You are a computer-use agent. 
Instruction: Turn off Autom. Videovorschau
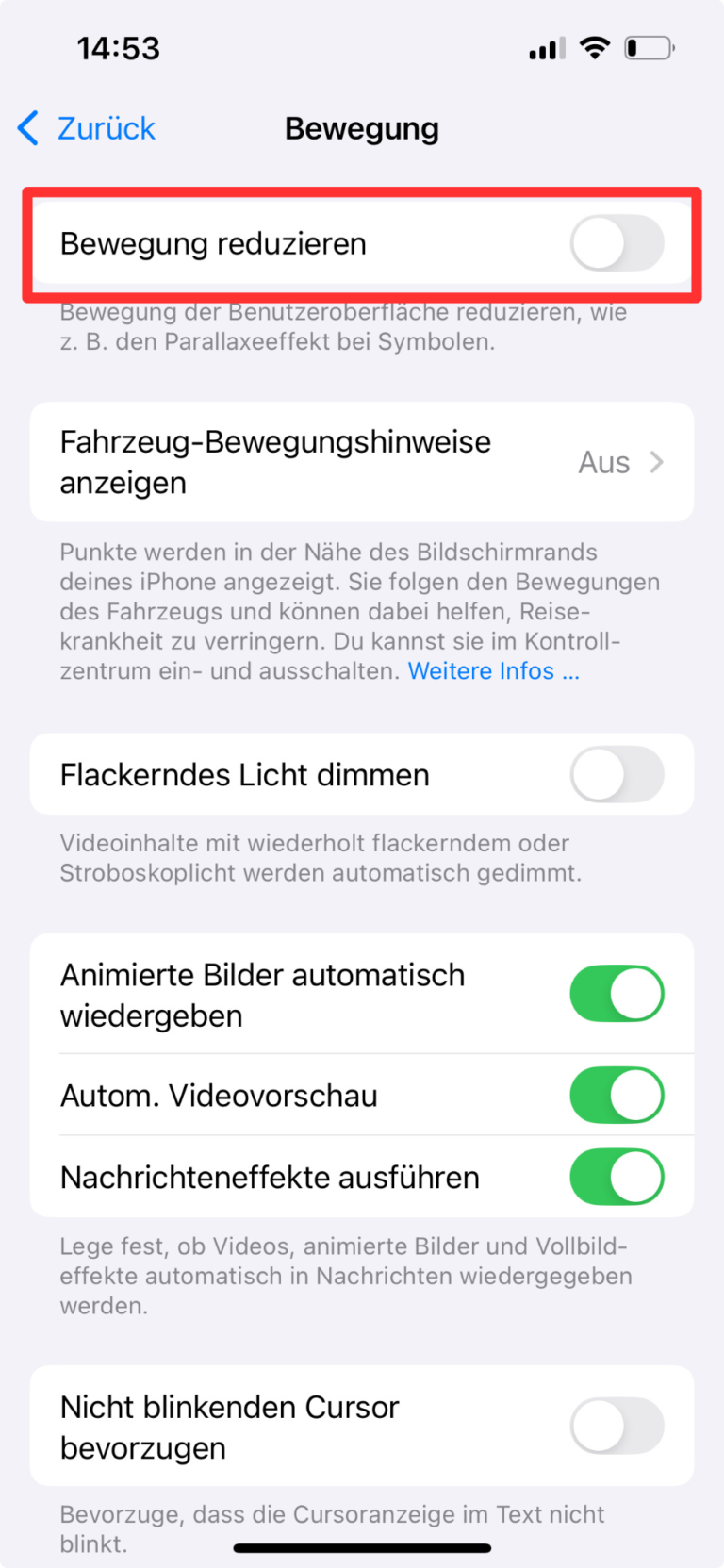coord(617,1095)
